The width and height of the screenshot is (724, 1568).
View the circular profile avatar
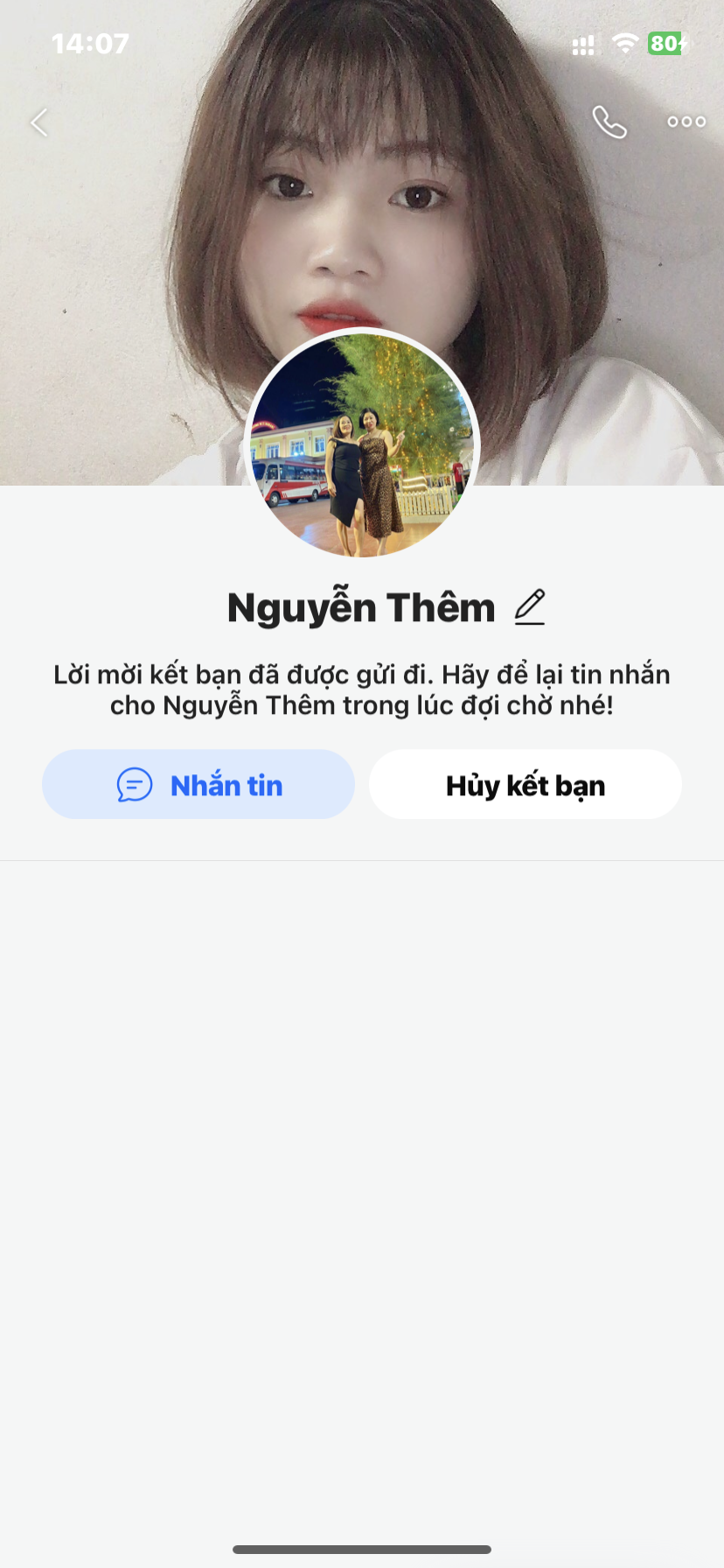click(x=362, y=444)
